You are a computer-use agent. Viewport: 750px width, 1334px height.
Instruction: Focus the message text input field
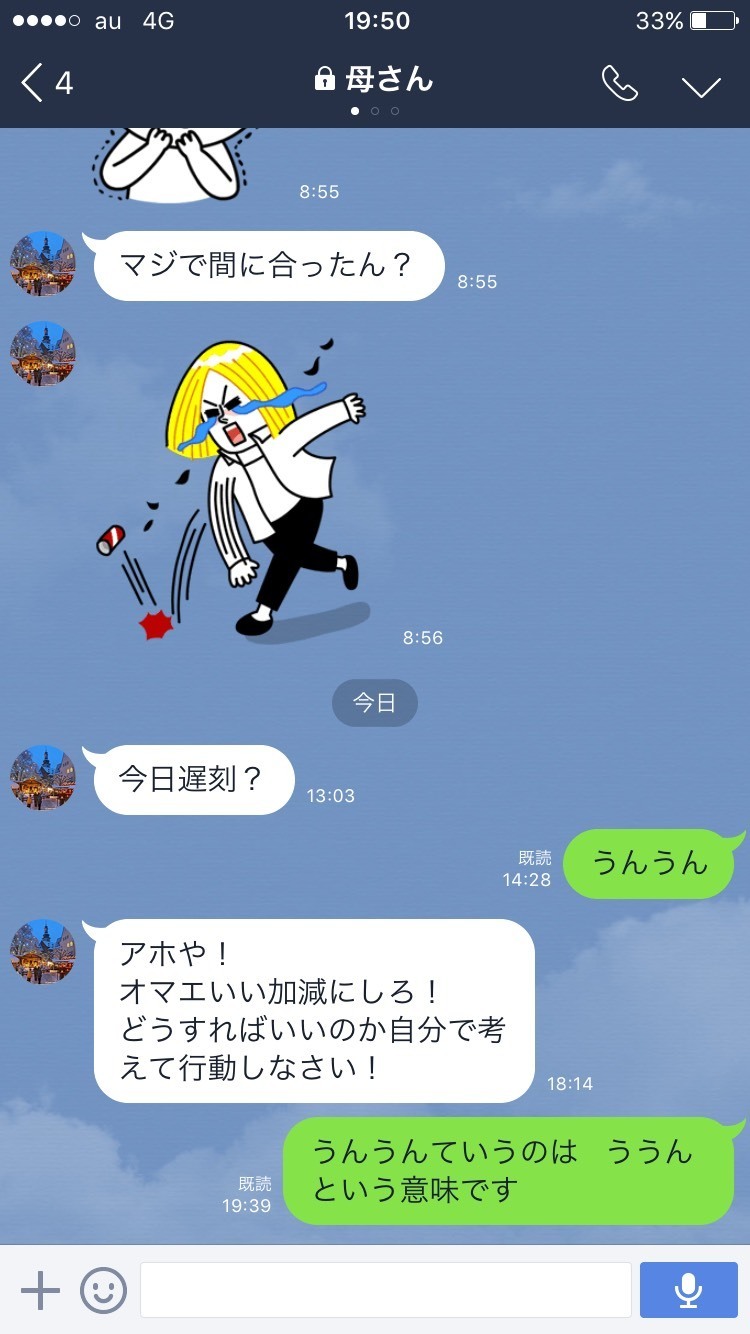385,1290
